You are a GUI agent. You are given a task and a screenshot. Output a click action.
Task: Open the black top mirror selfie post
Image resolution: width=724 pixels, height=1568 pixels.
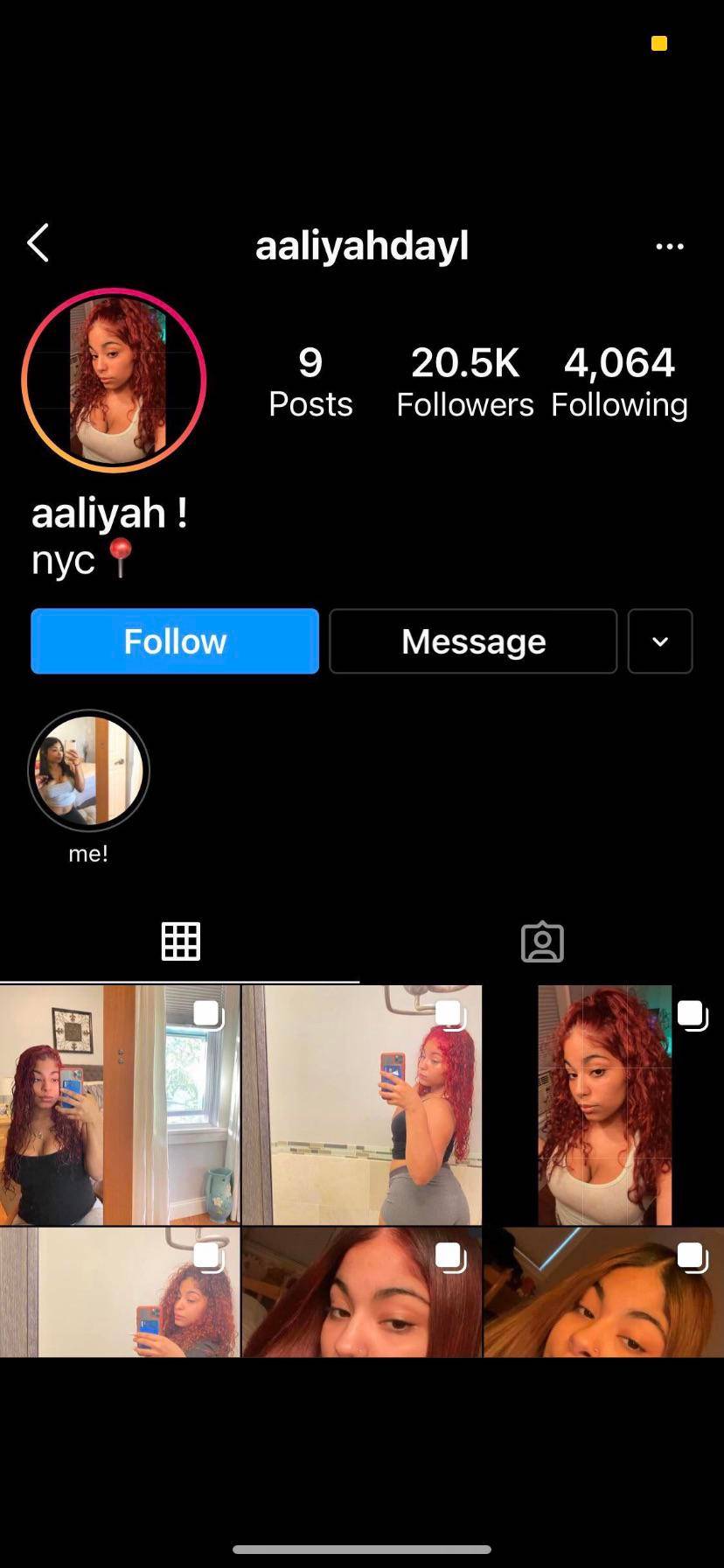pyautogui.click(x=120, y=1105)
